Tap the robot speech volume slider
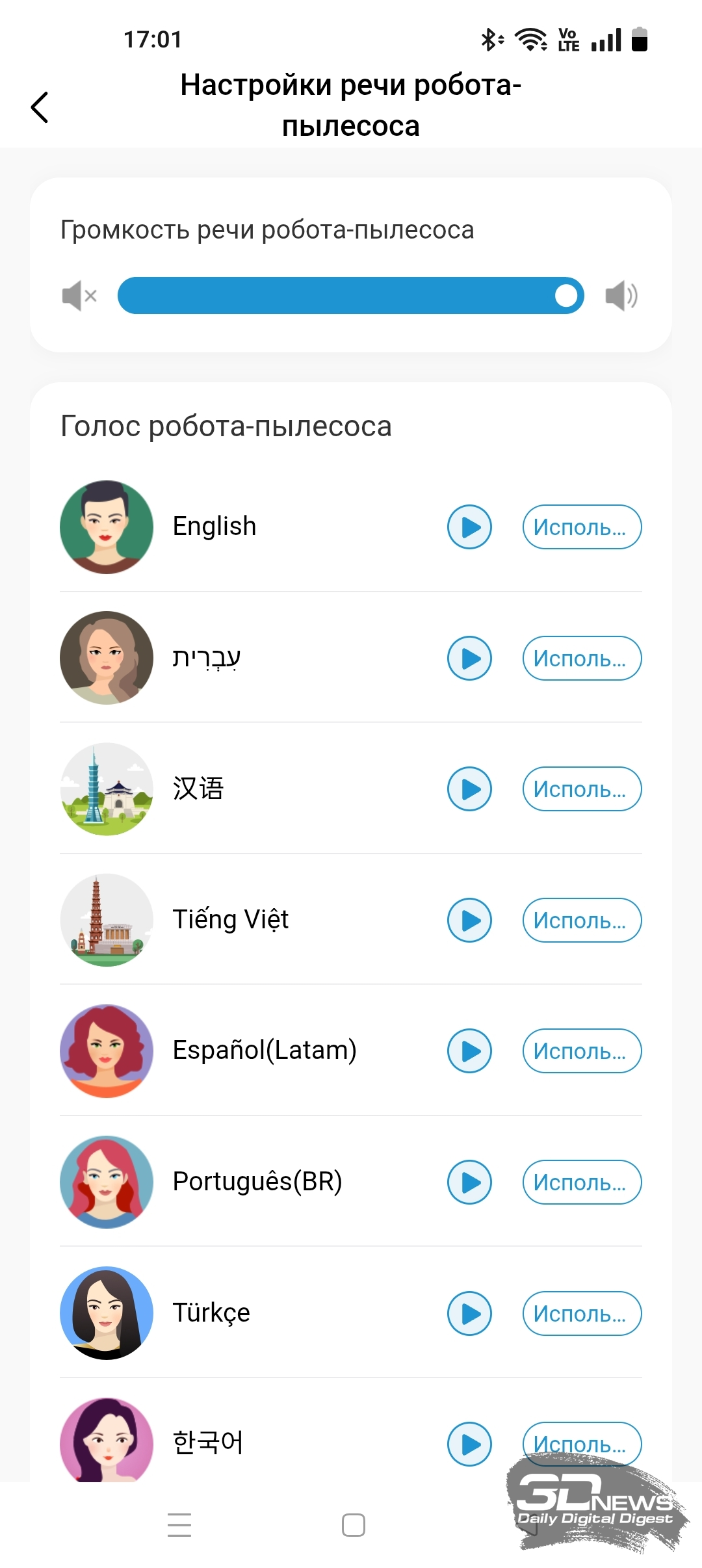The height and width of the screenshot is (1568, 702). coord(351,296)
